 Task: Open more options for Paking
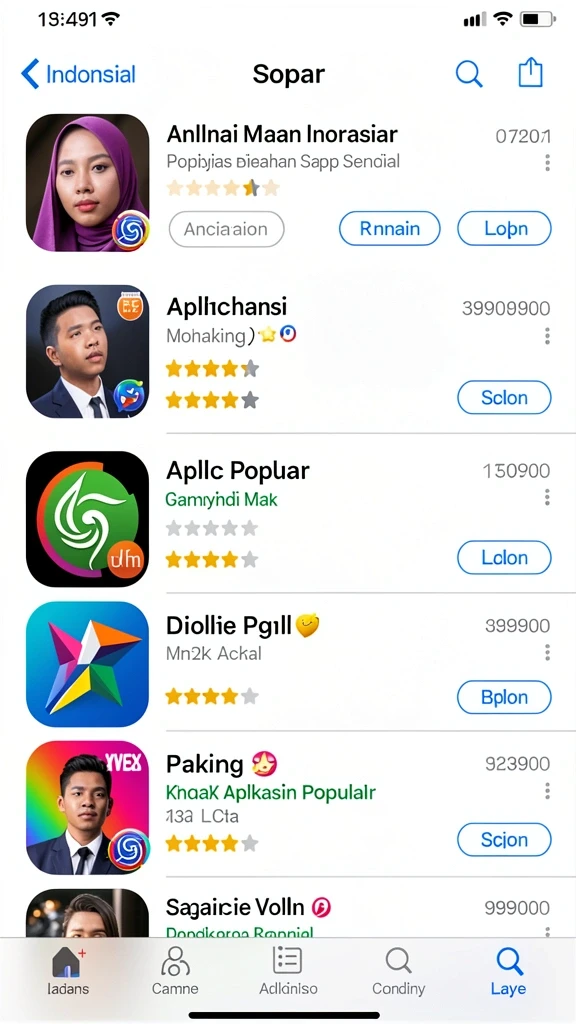[547, 792]
